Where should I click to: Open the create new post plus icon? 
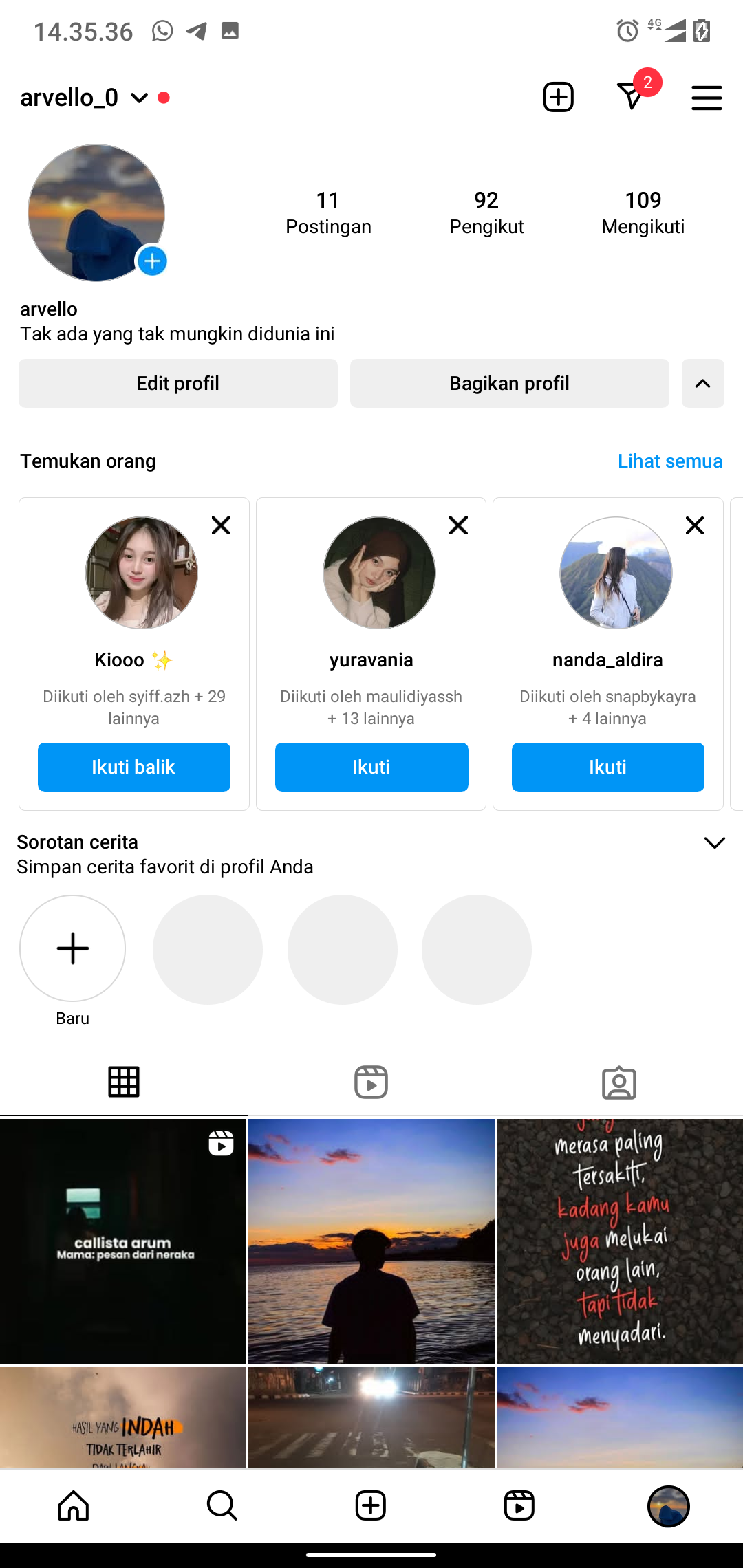pos(558,97)
